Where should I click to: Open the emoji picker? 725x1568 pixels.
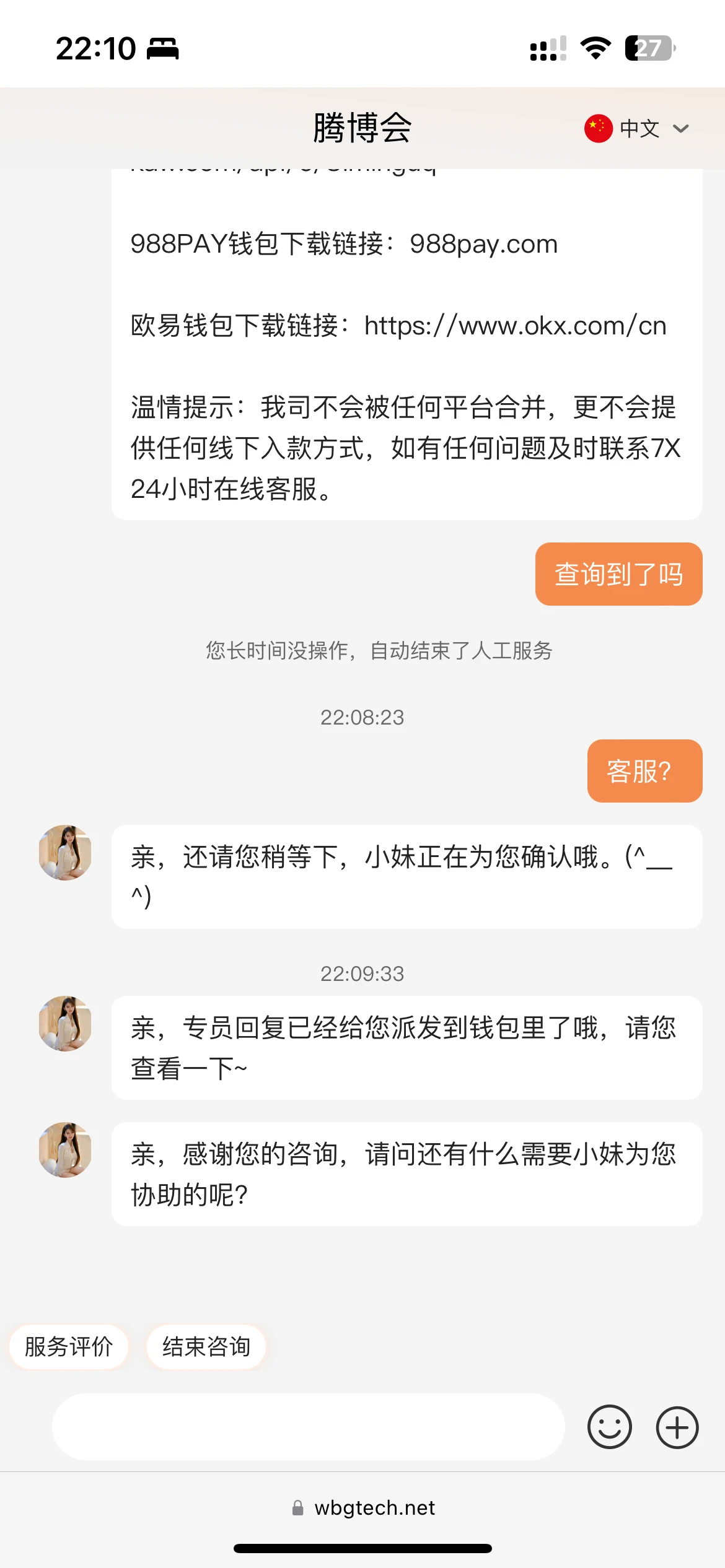click(609, 1427)
